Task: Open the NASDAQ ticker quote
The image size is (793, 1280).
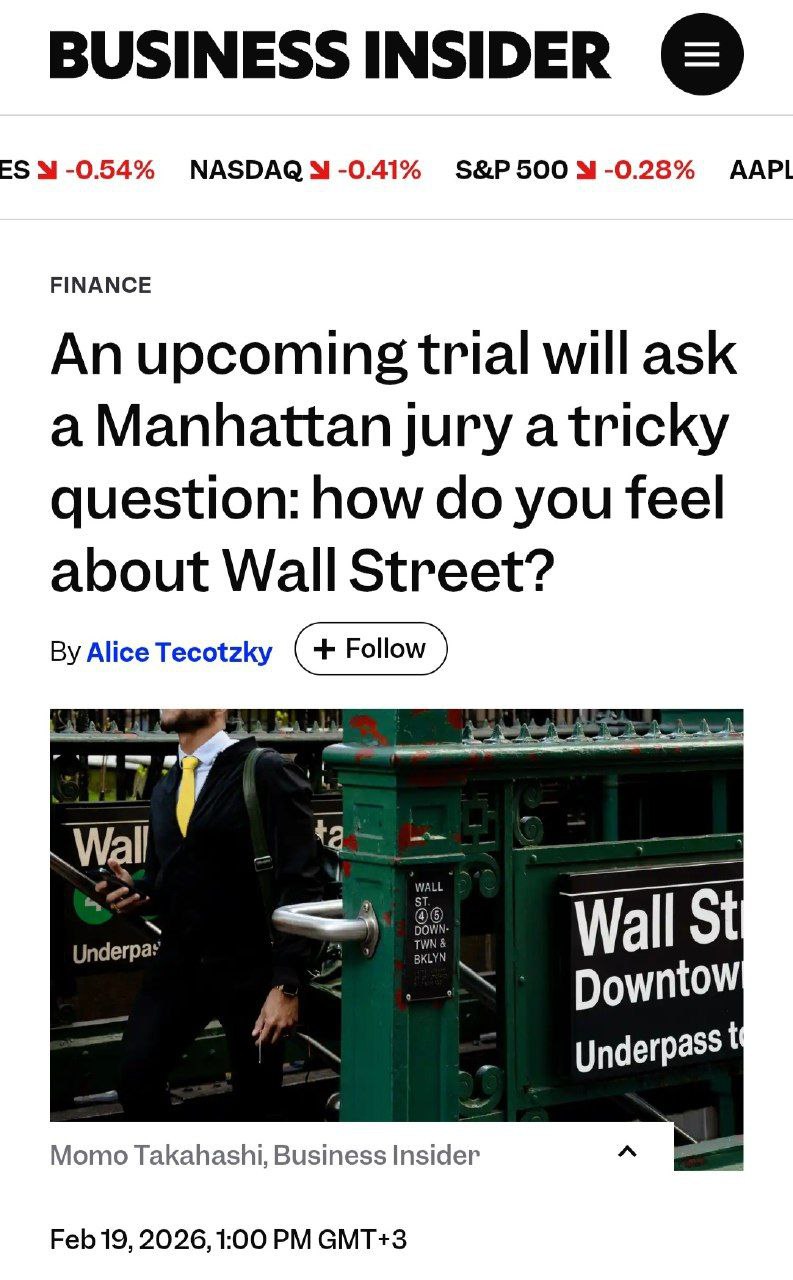Action: pos(305,170)
